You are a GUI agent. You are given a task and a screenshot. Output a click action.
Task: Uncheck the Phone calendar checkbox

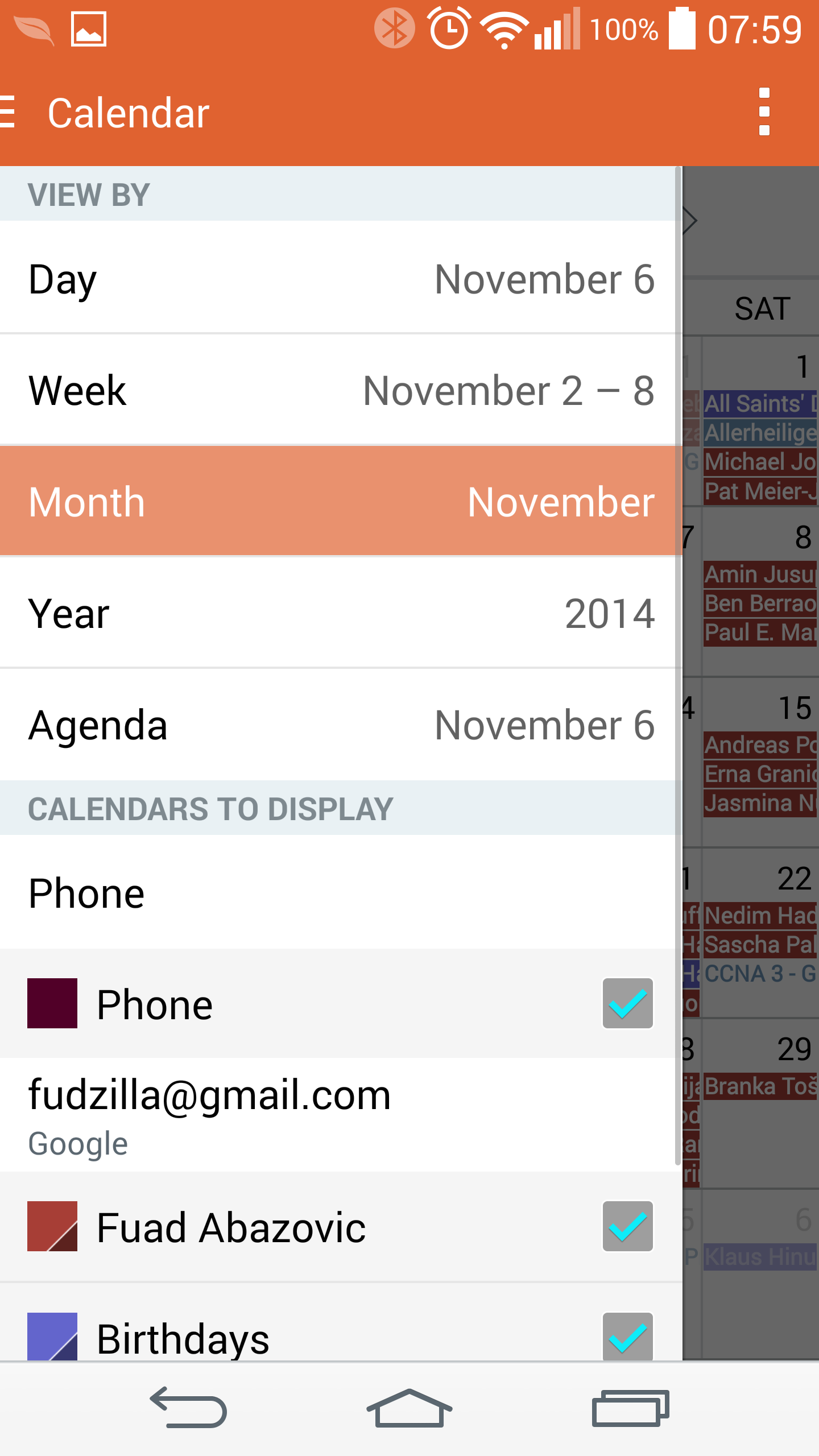click(x=627, y=1003)
